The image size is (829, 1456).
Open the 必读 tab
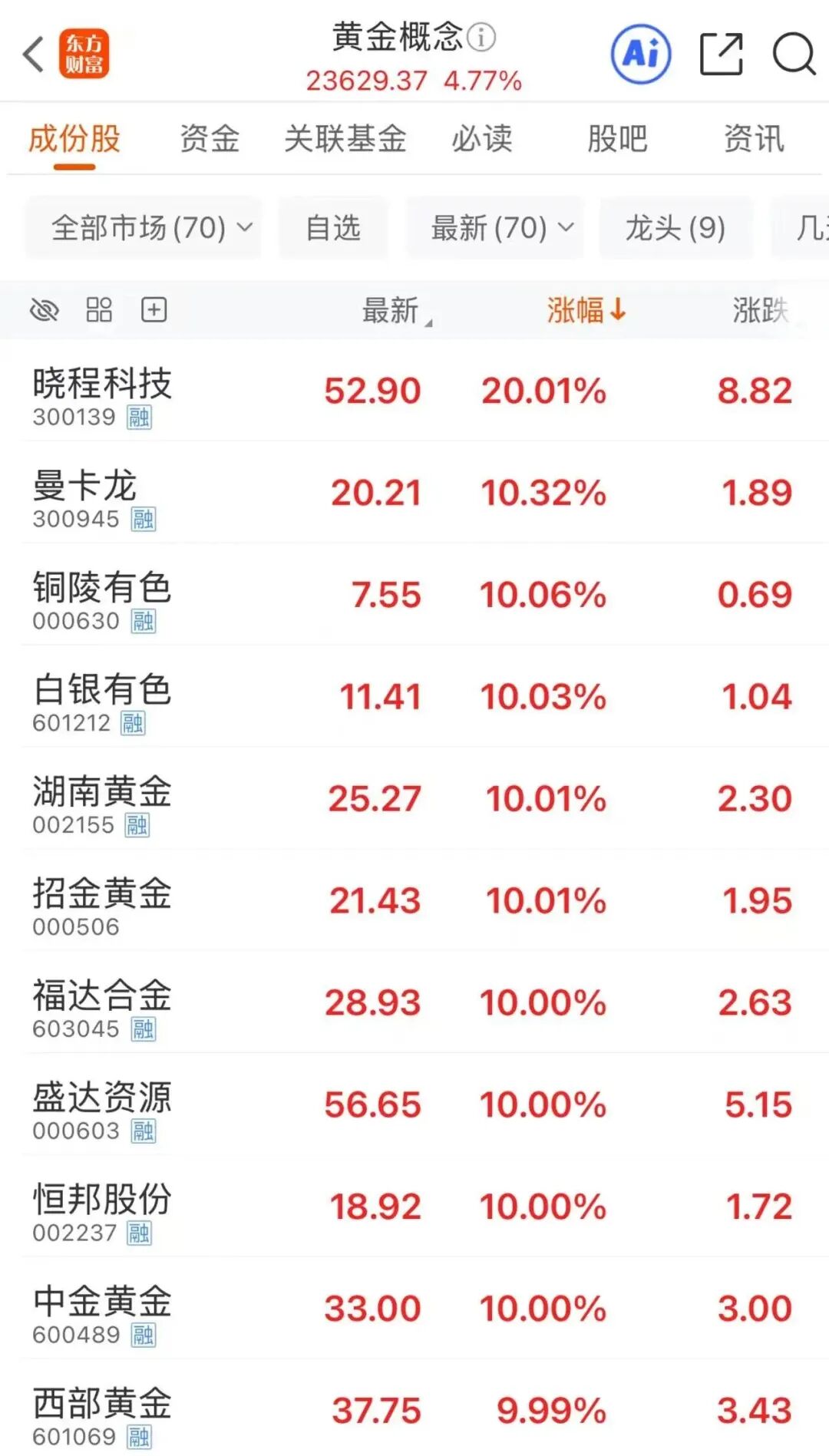pos(481,139)
